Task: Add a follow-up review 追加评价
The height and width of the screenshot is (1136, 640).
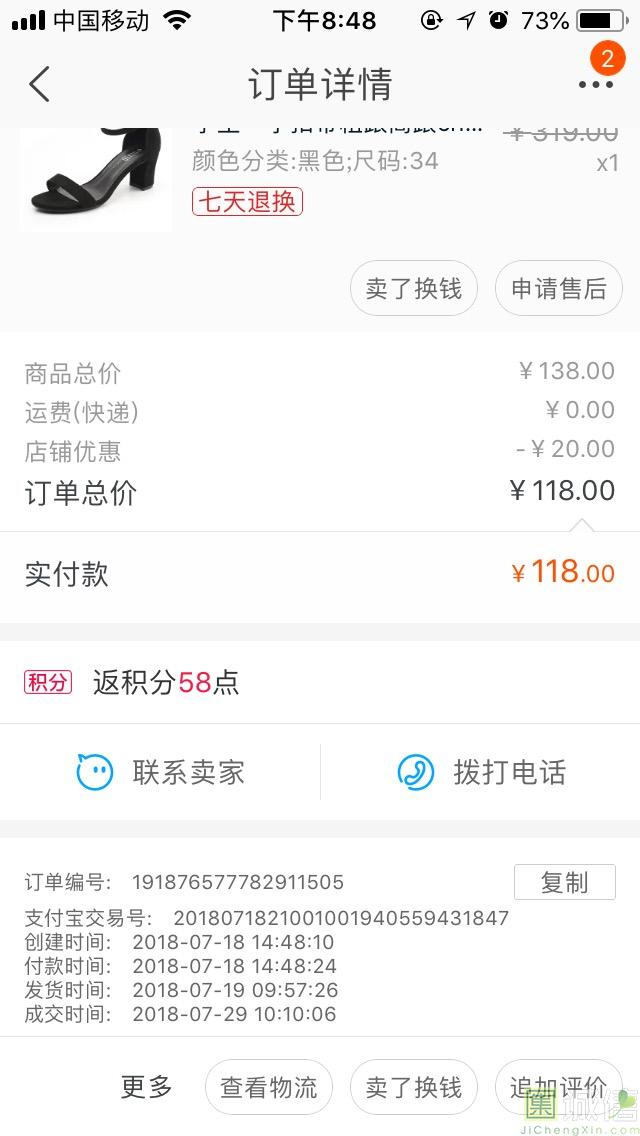Action: 558,1087
